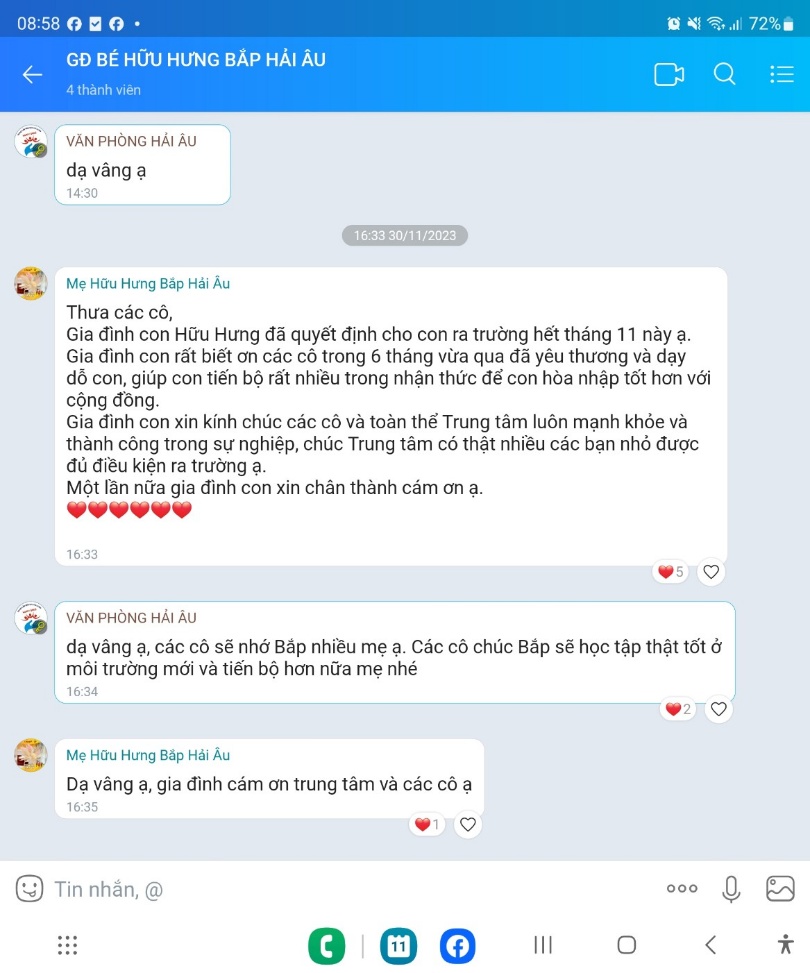Go to the device home screen
The width and height of the screenshot is (810, 973).
coord(626,945)
